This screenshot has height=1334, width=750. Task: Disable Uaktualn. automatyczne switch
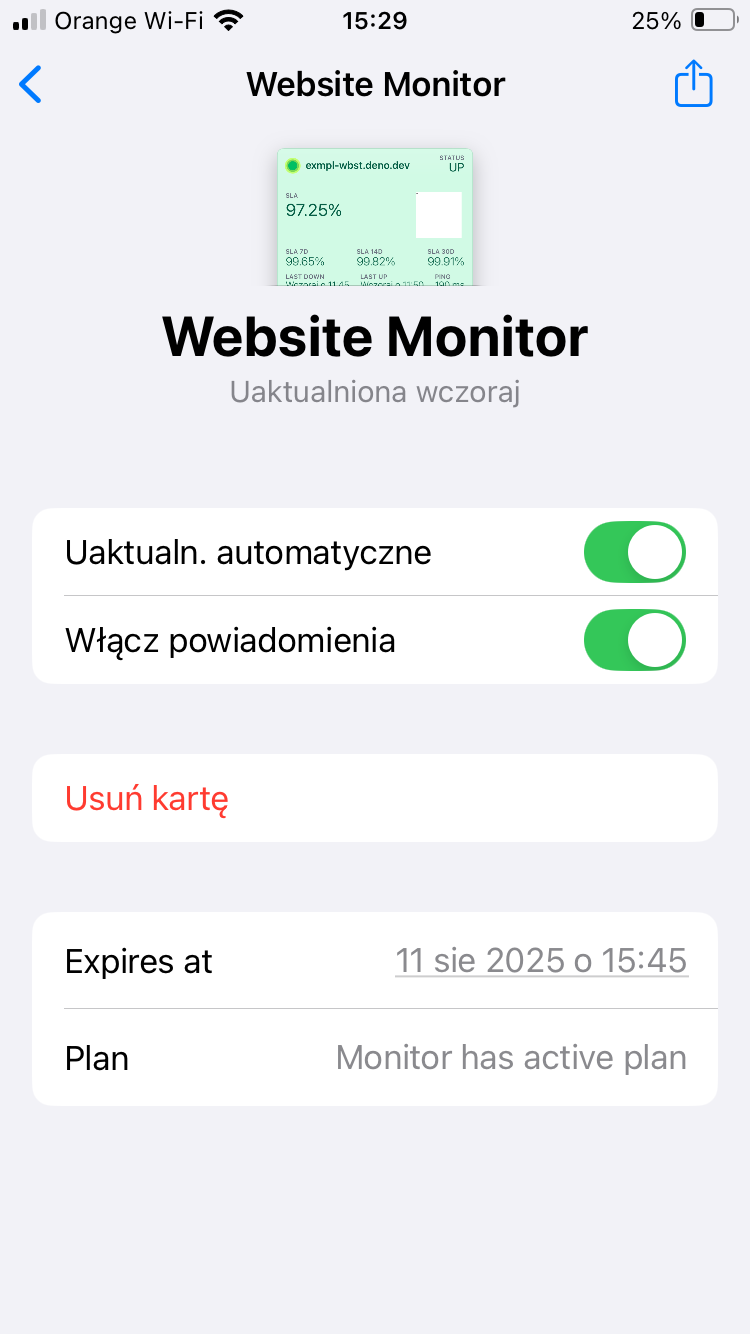[x=634, y=552]
